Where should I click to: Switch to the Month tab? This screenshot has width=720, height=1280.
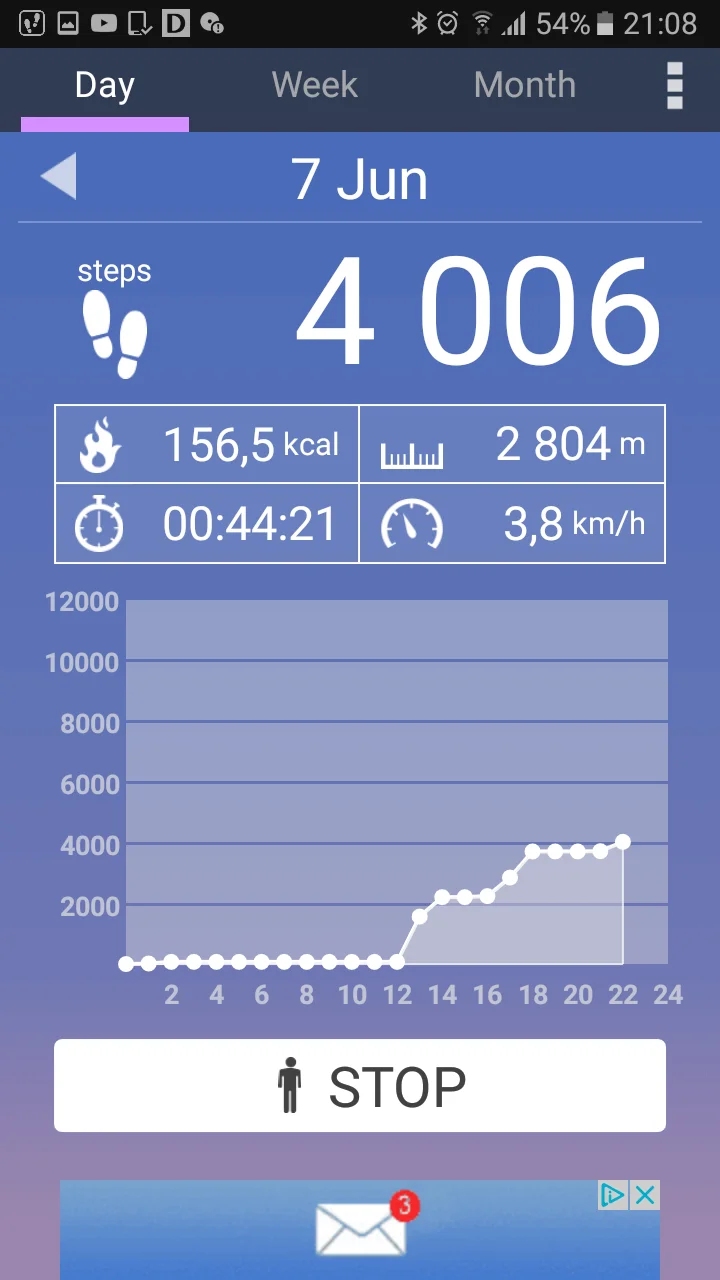click(x=524, y=86)
